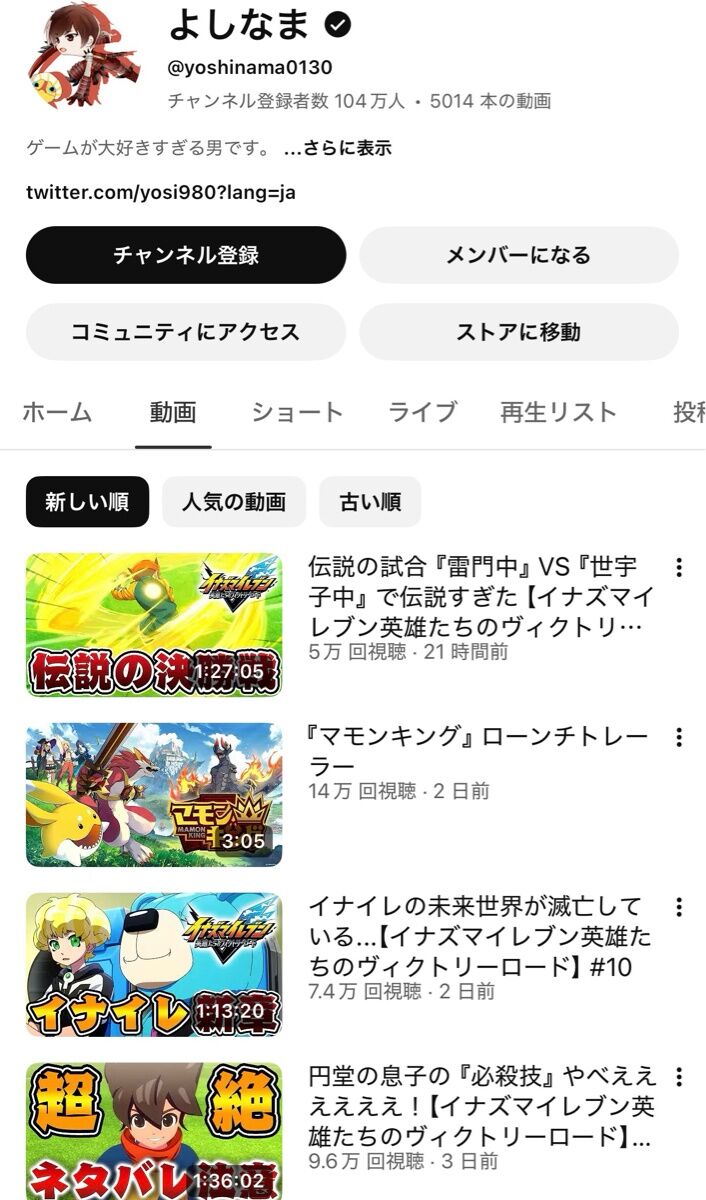The image size is (706, 1200).
Task: Open options for the 伝説の試合 video
Action: pos(679,568)
